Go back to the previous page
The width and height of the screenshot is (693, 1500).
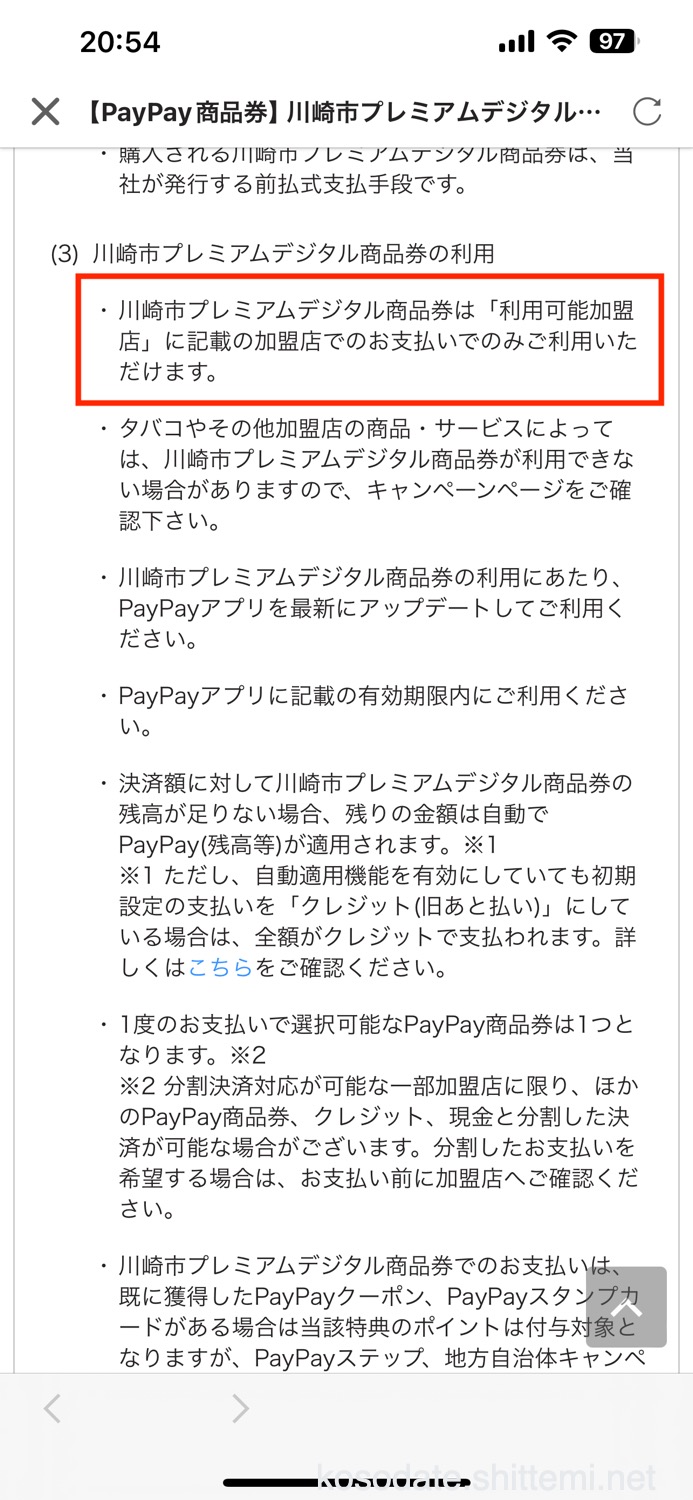pyautogui.click(x=53, y=1409)
